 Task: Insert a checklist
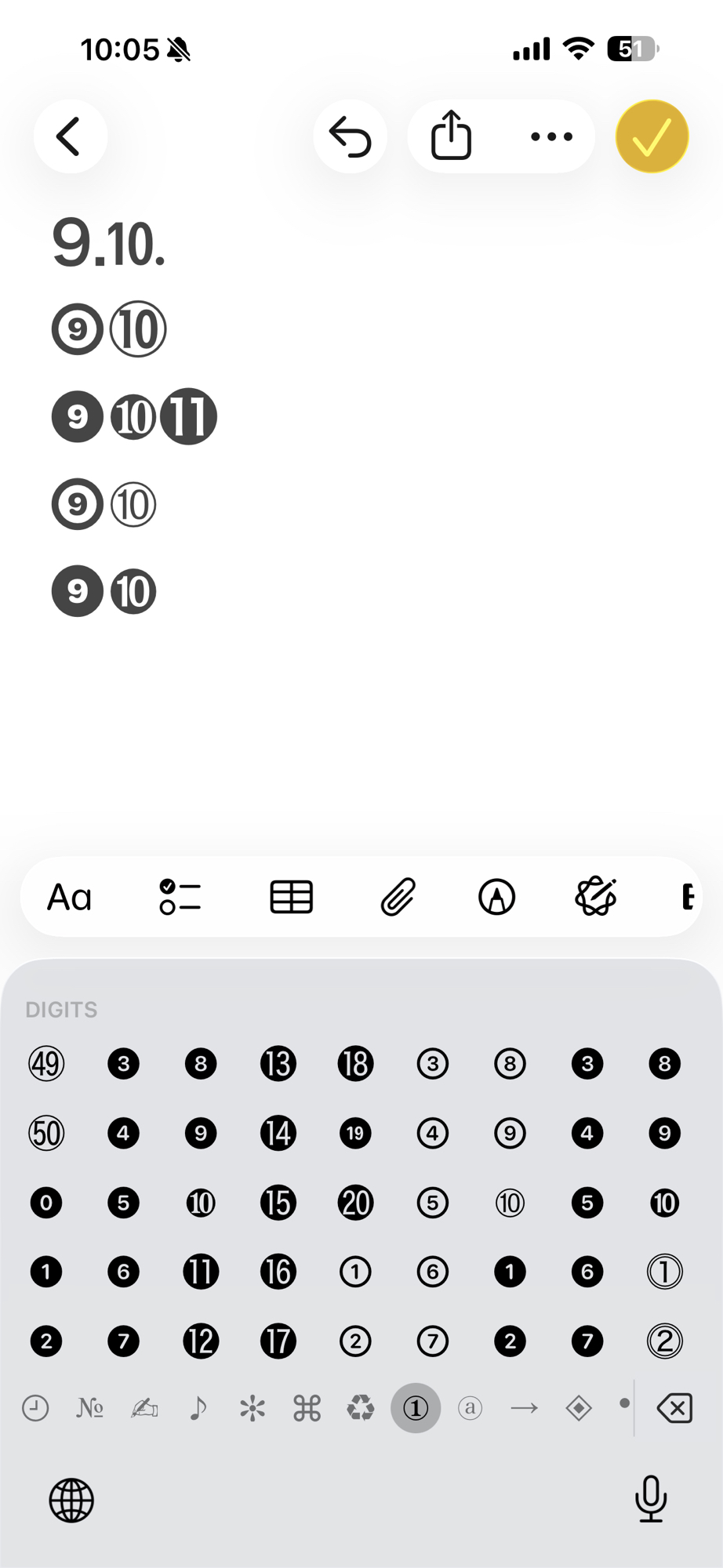[180, 897]
